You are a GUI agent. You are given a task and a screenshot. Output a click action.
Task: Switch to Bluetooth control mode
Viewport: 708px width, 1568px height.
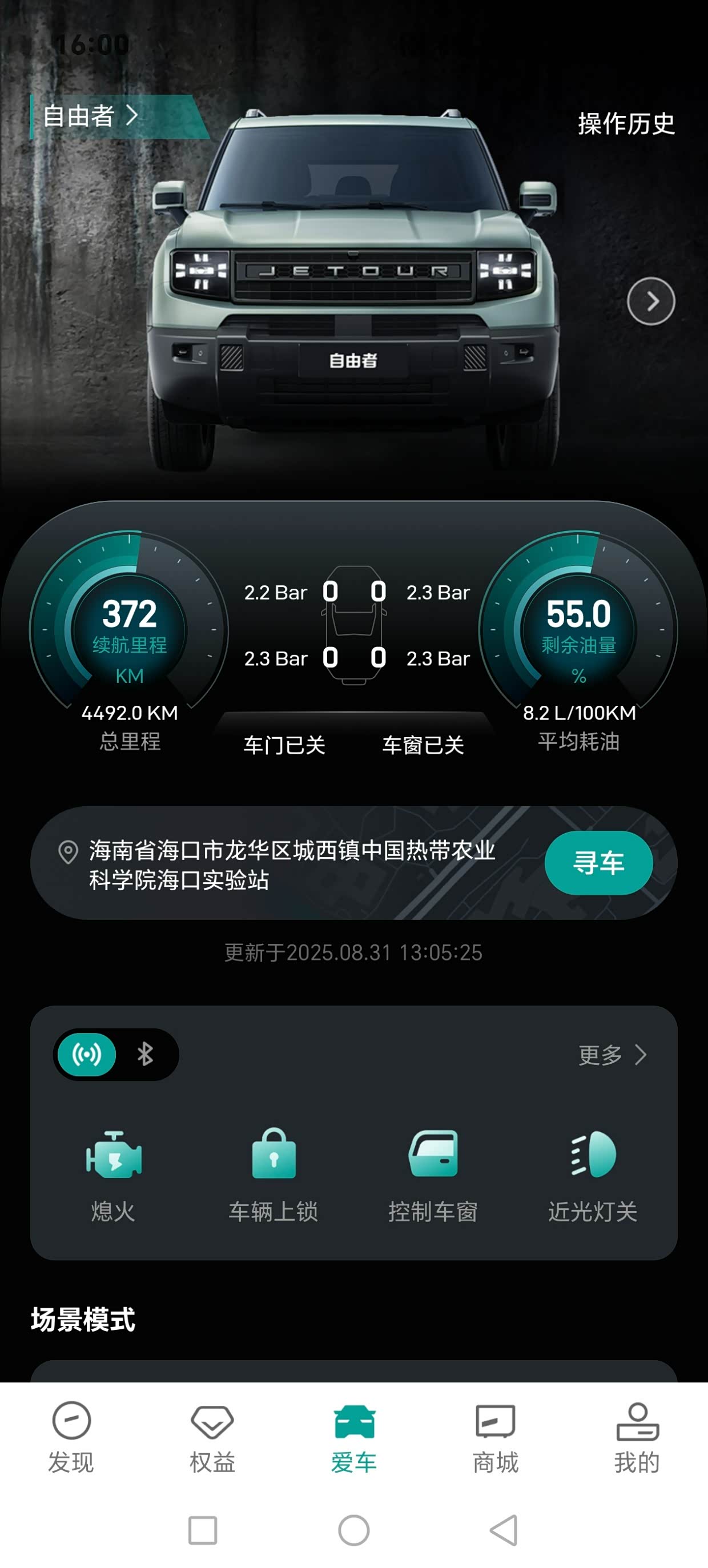click(x=145, y=1054)
